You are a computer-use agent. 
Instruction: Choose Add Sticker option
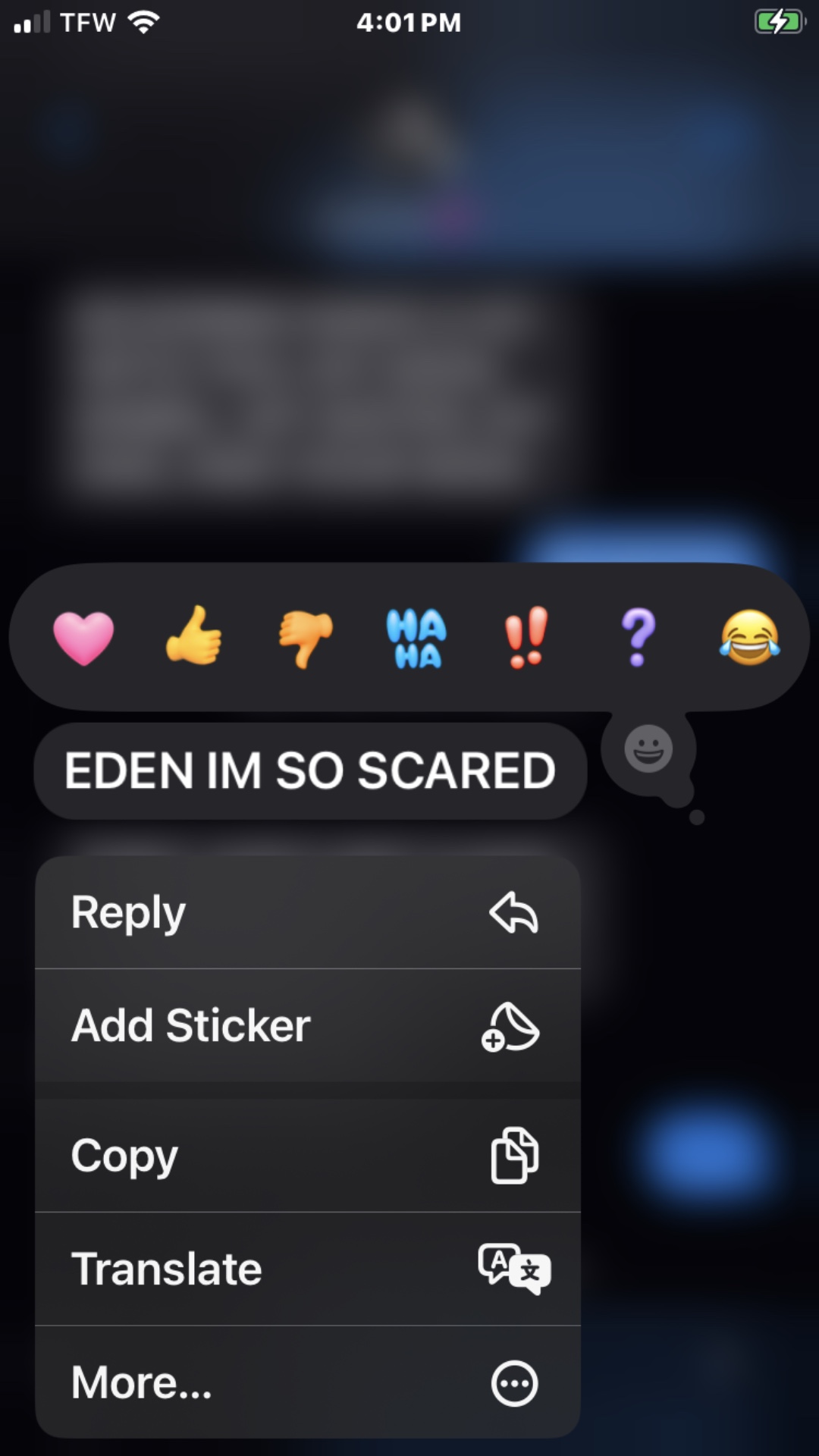(x=308, y=1025)
